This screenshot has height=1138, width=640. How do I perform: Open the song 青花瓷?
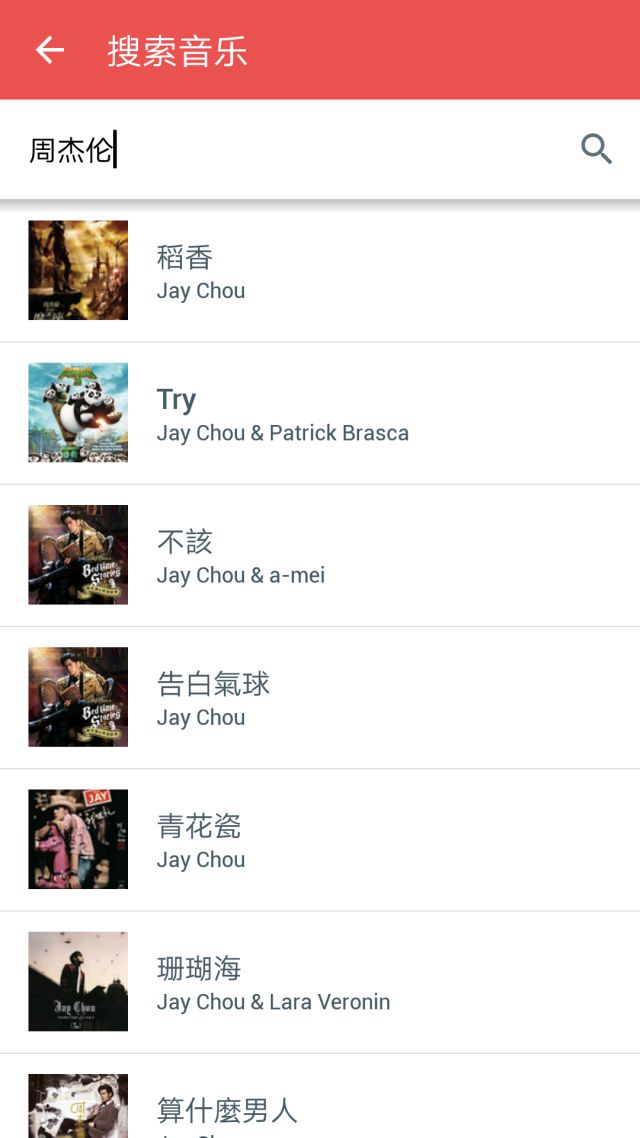320,840
